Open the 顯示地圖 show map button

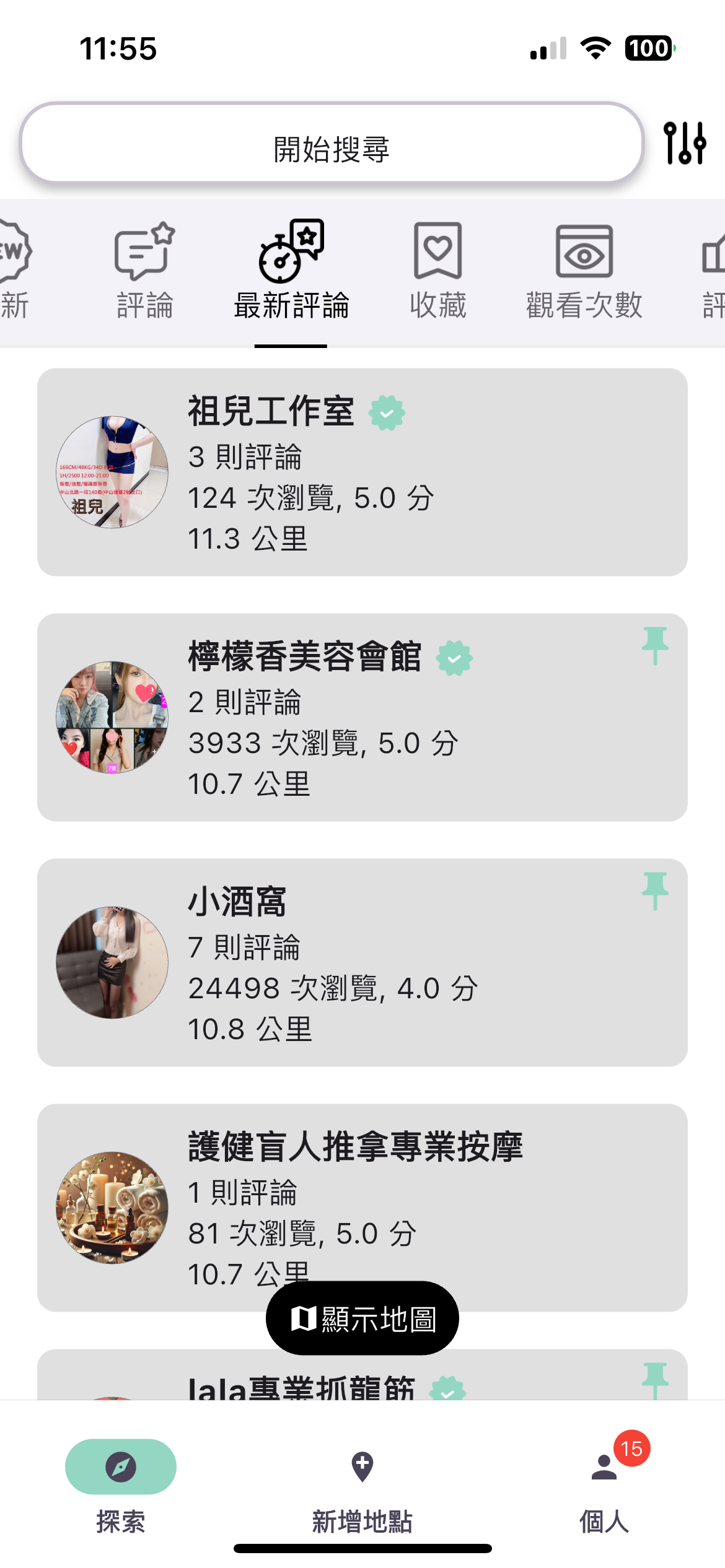[x=362, y=1317]
